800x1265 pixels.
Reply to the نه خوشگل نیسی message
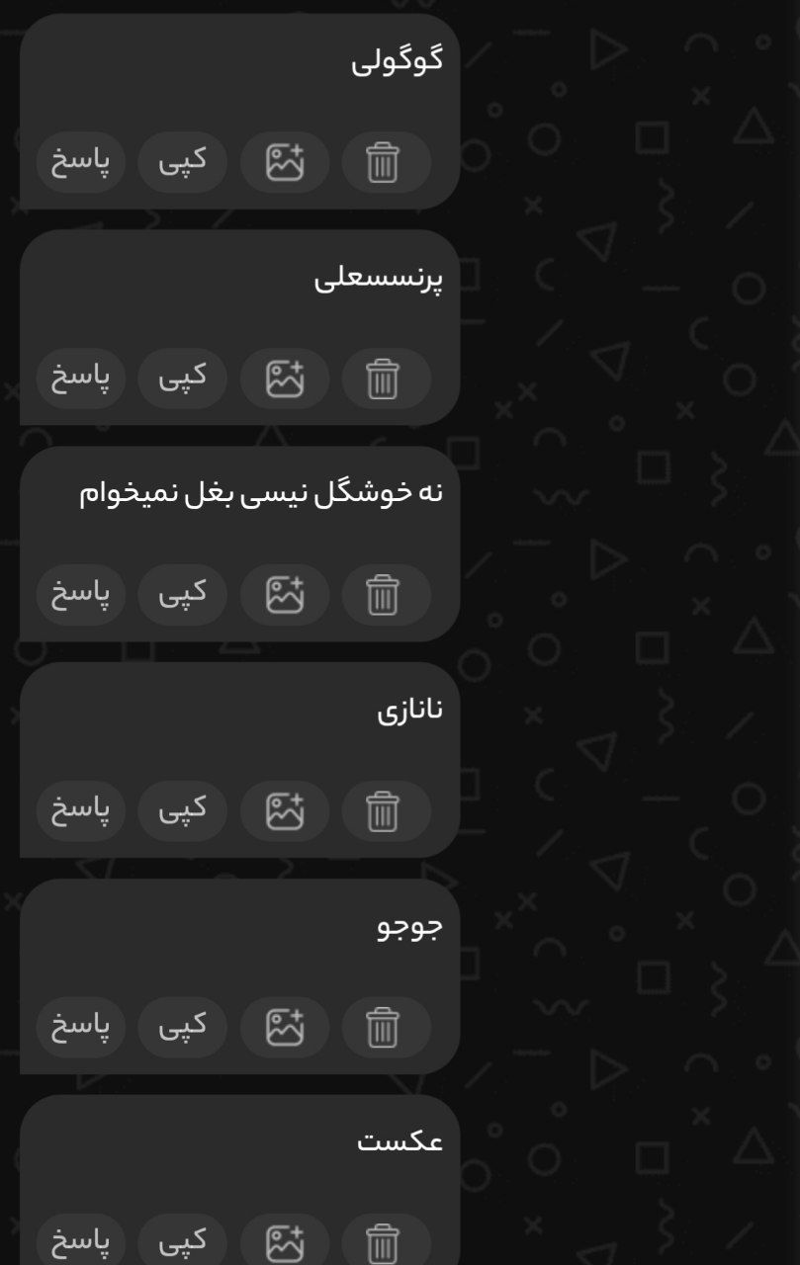pos(80,594)
